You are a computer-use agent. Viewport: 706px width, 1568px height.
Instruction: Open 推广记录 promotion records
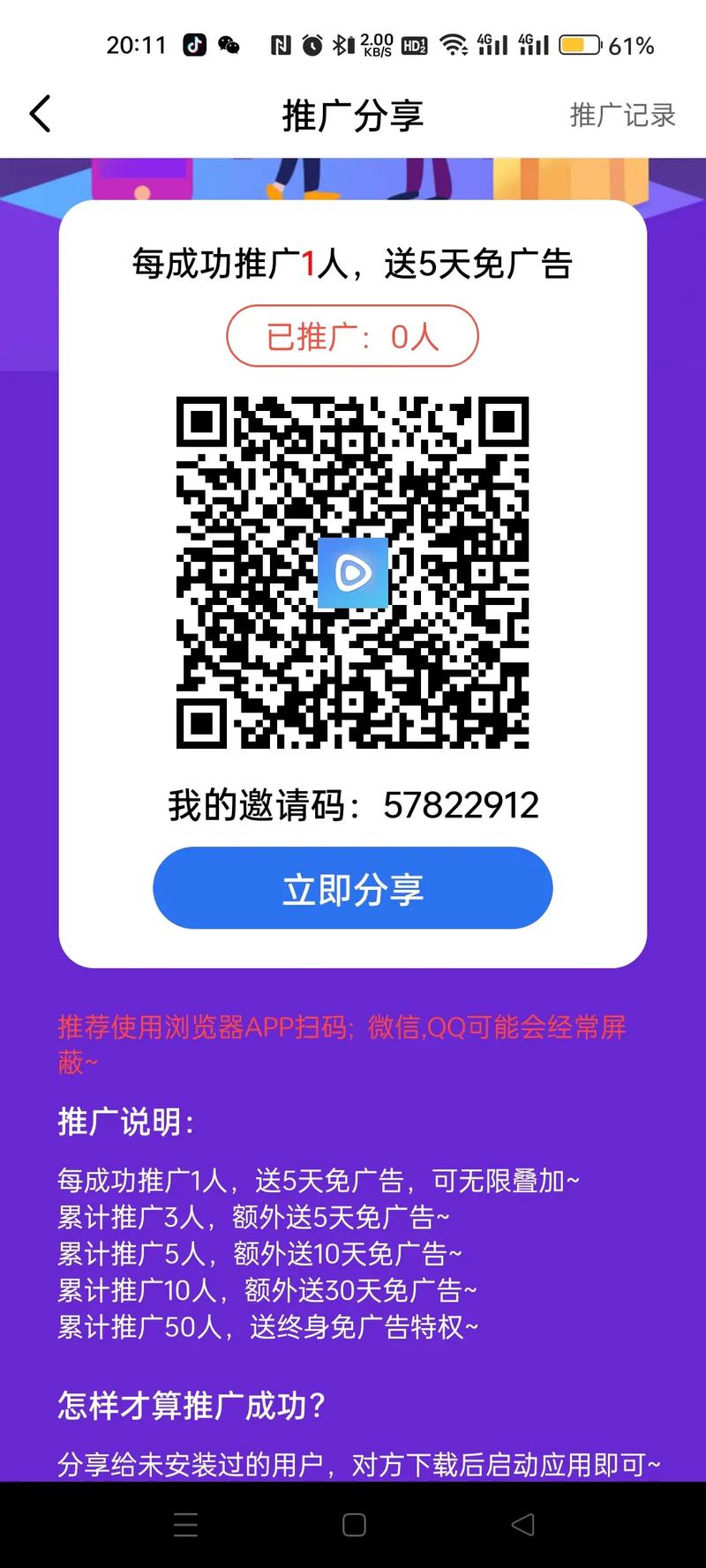622,116
